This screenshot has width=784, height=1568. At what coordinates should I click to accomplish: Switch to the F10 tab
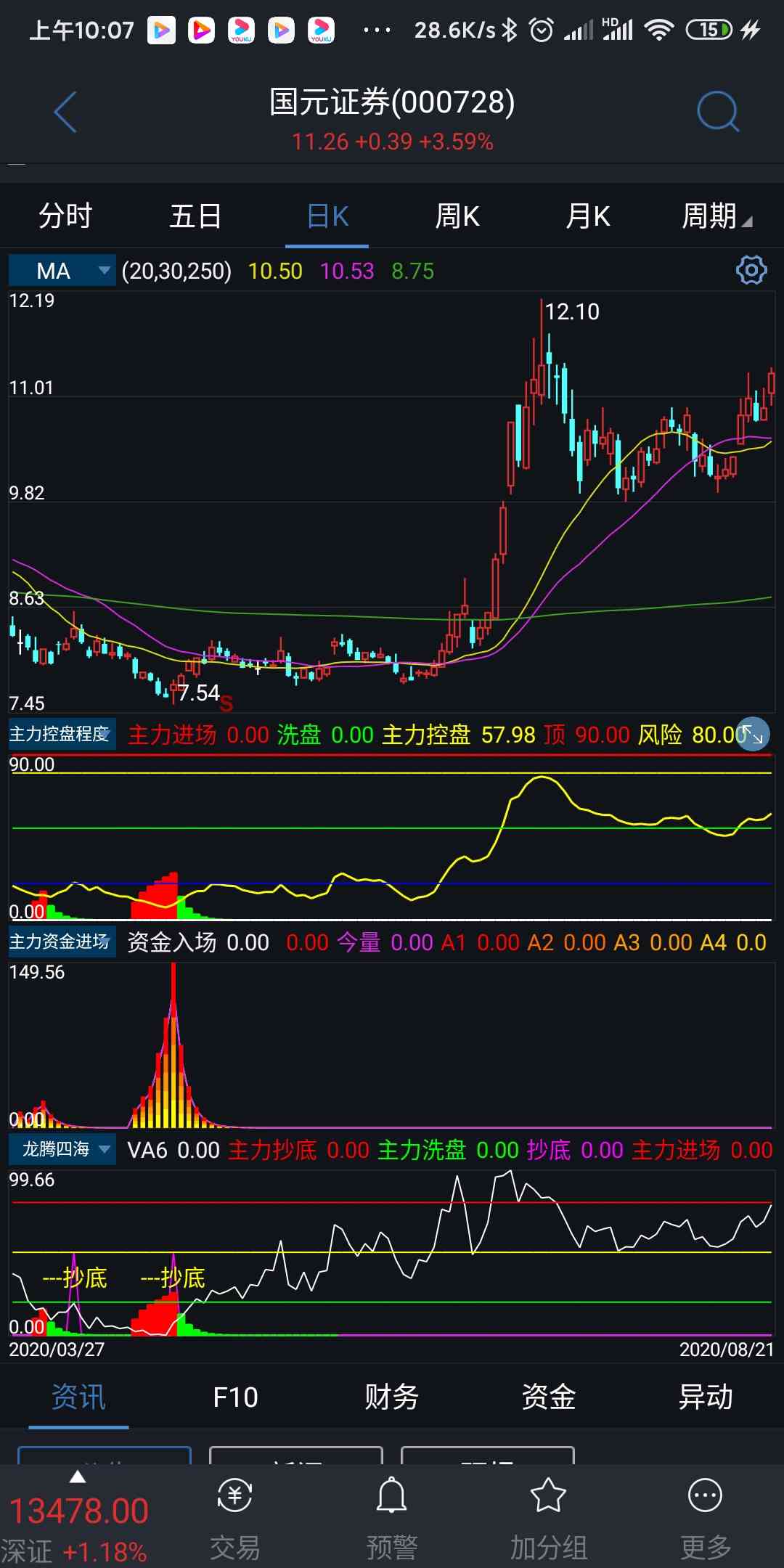pos(235,1397)
